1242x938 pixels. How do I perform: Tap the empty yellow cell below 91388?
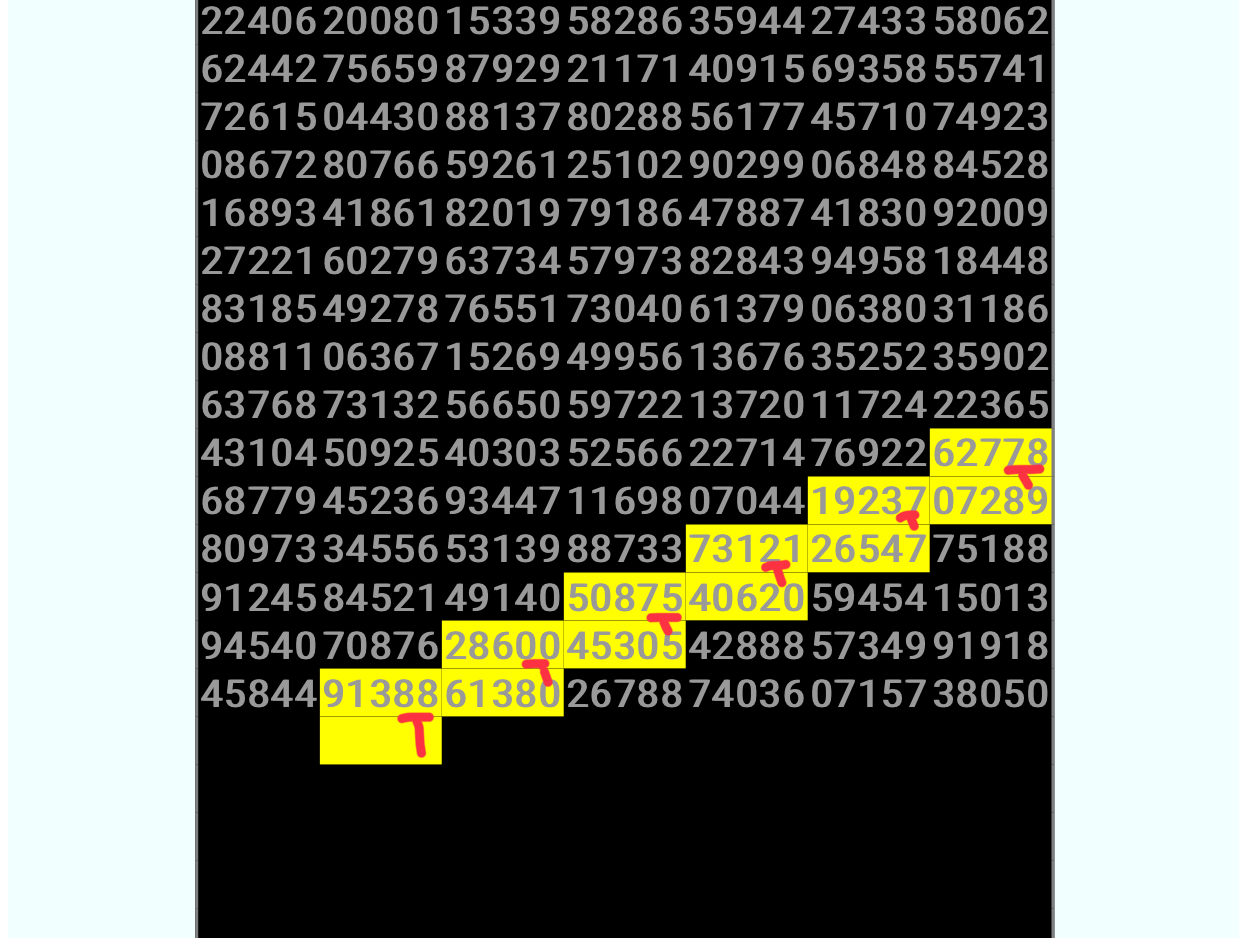(x=380, y=741)
